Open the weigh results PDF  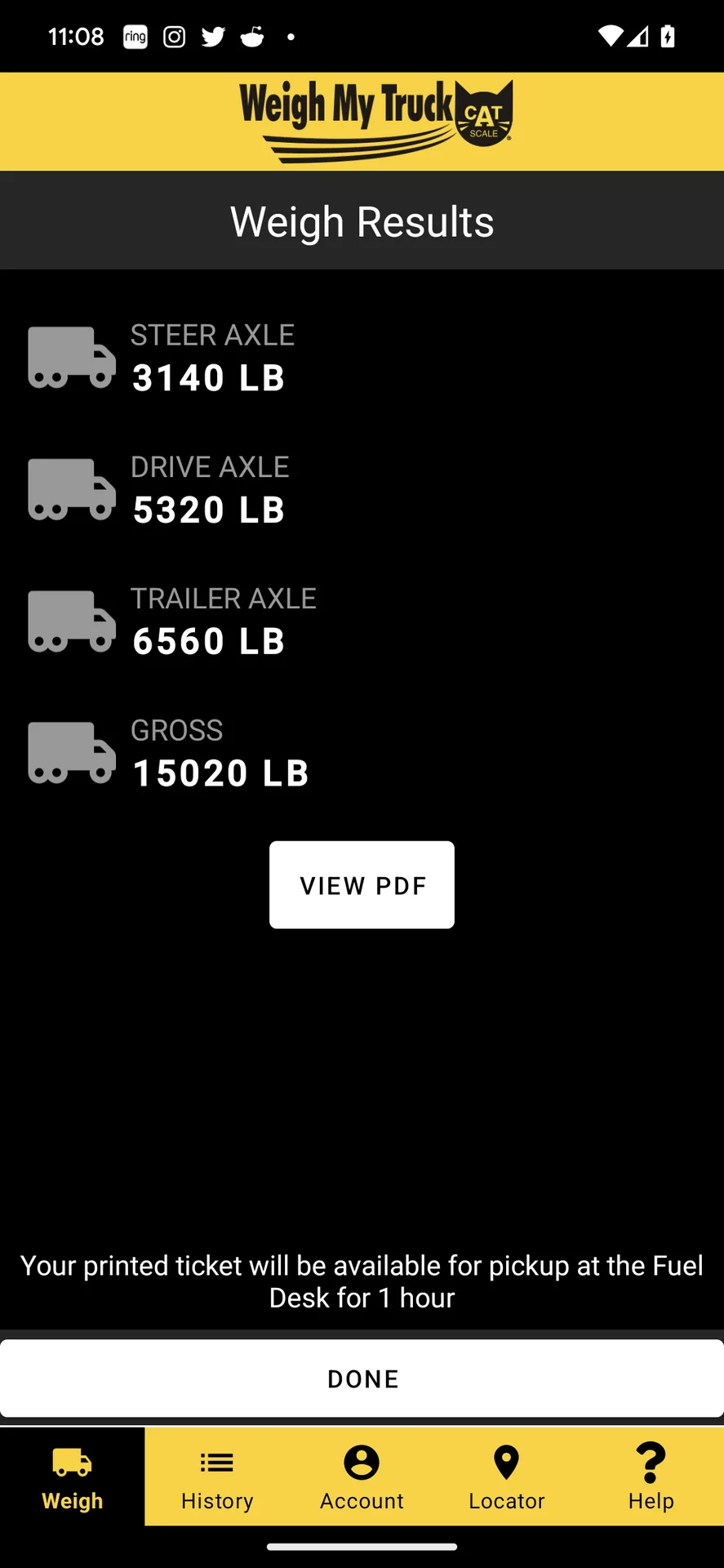point(362,885)
